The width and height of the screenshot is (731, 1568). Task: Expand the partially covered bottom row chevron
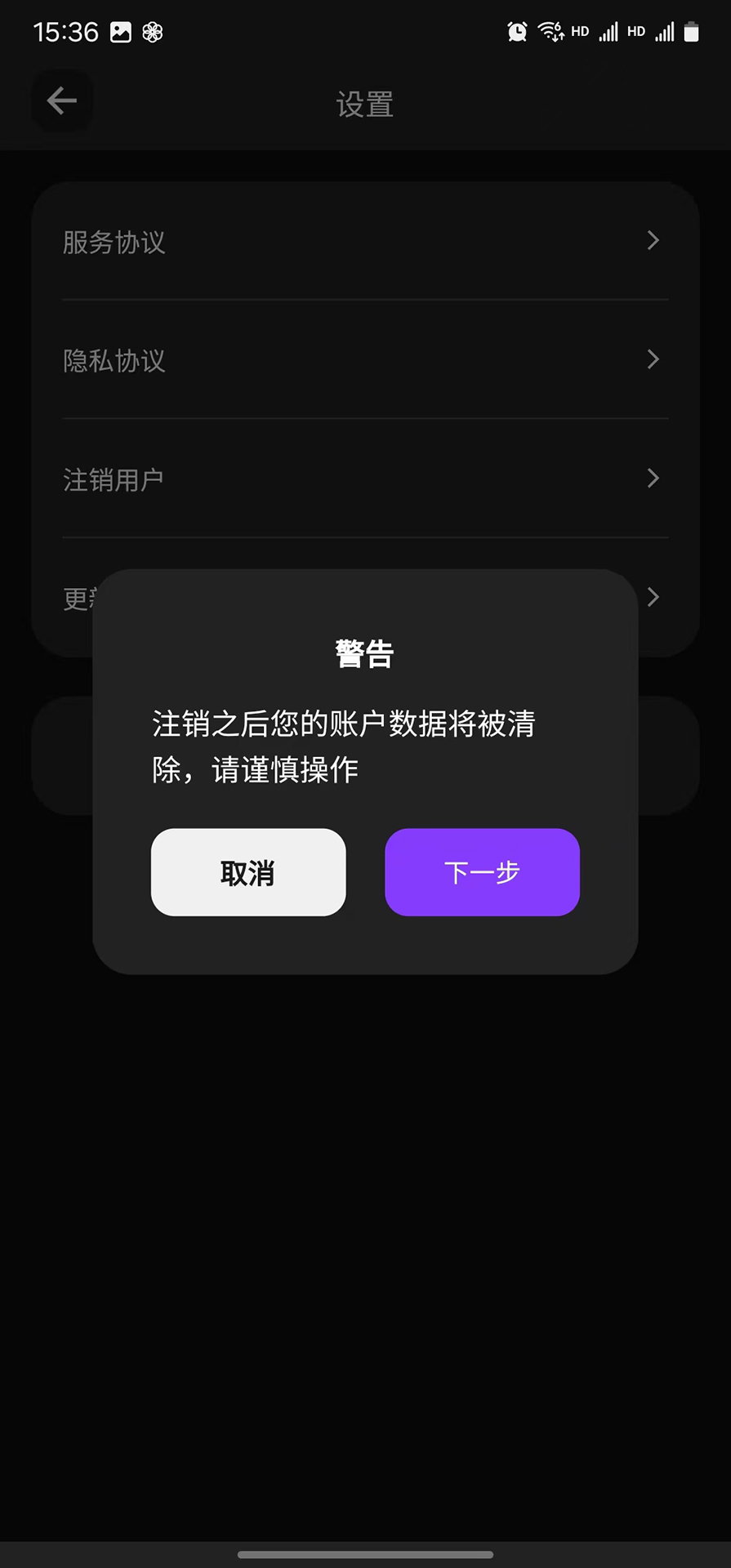[x=653, y=597]
